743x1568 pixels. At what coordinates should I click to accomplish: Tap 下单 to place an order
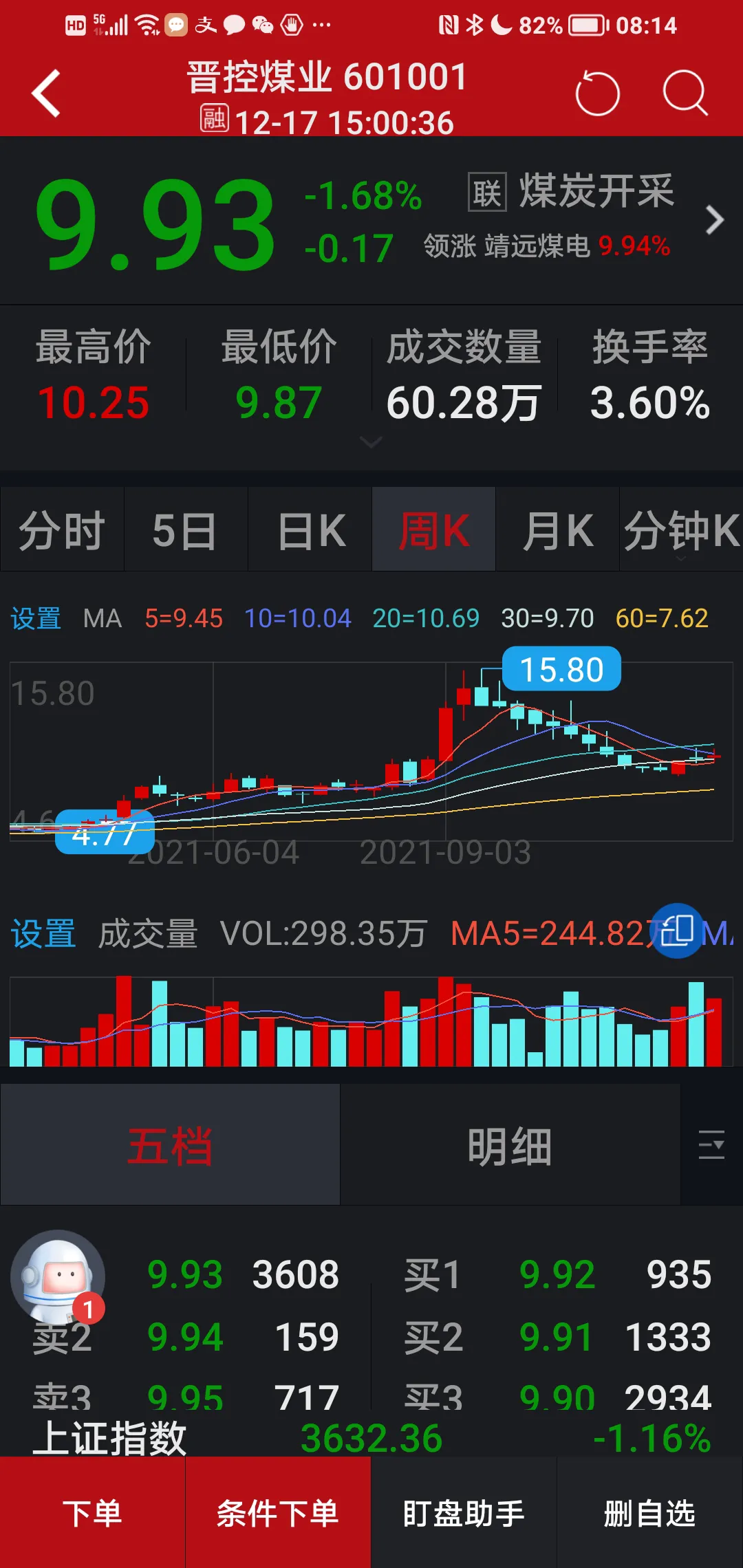(x=92, y=1513)
